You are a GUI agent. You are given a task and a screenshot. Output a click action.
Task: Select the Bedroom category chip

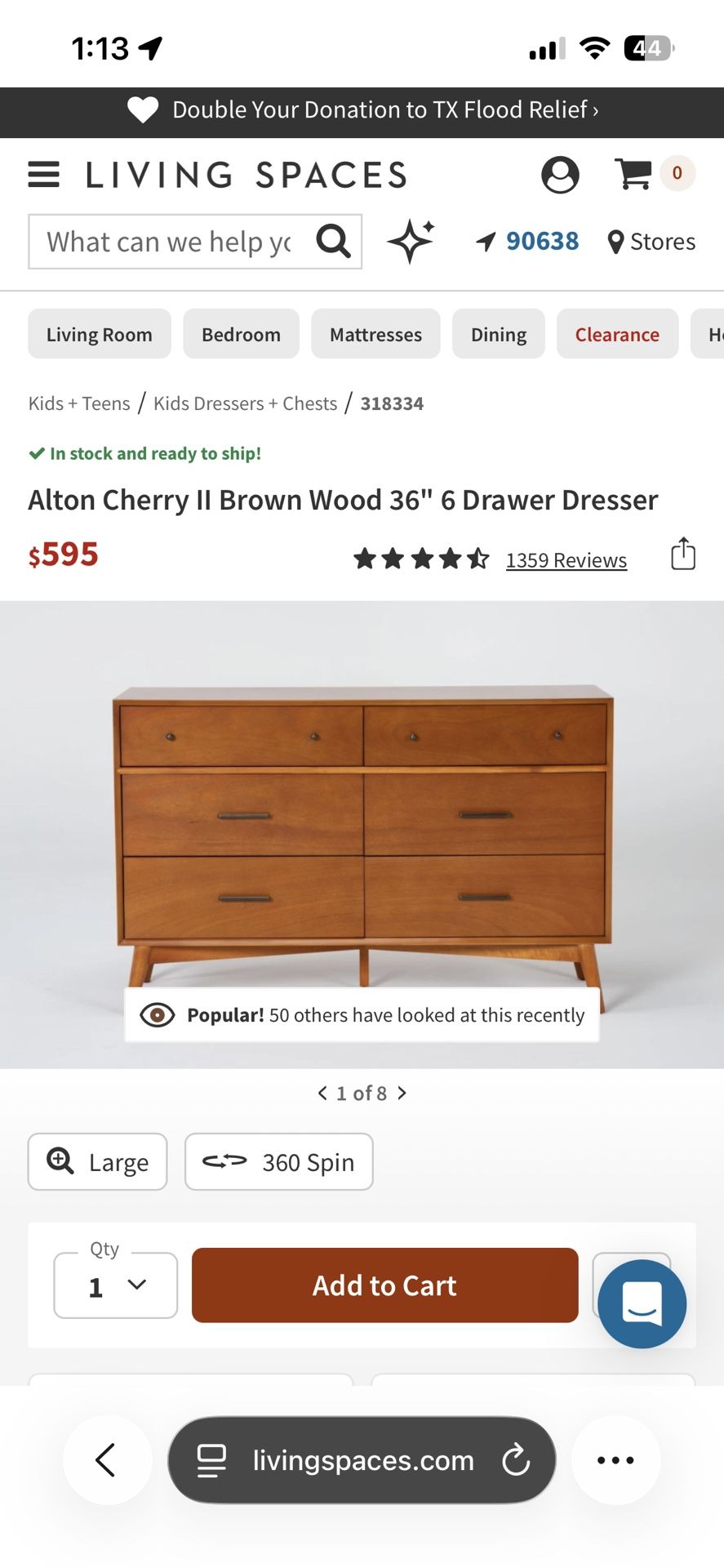[241, 334]
